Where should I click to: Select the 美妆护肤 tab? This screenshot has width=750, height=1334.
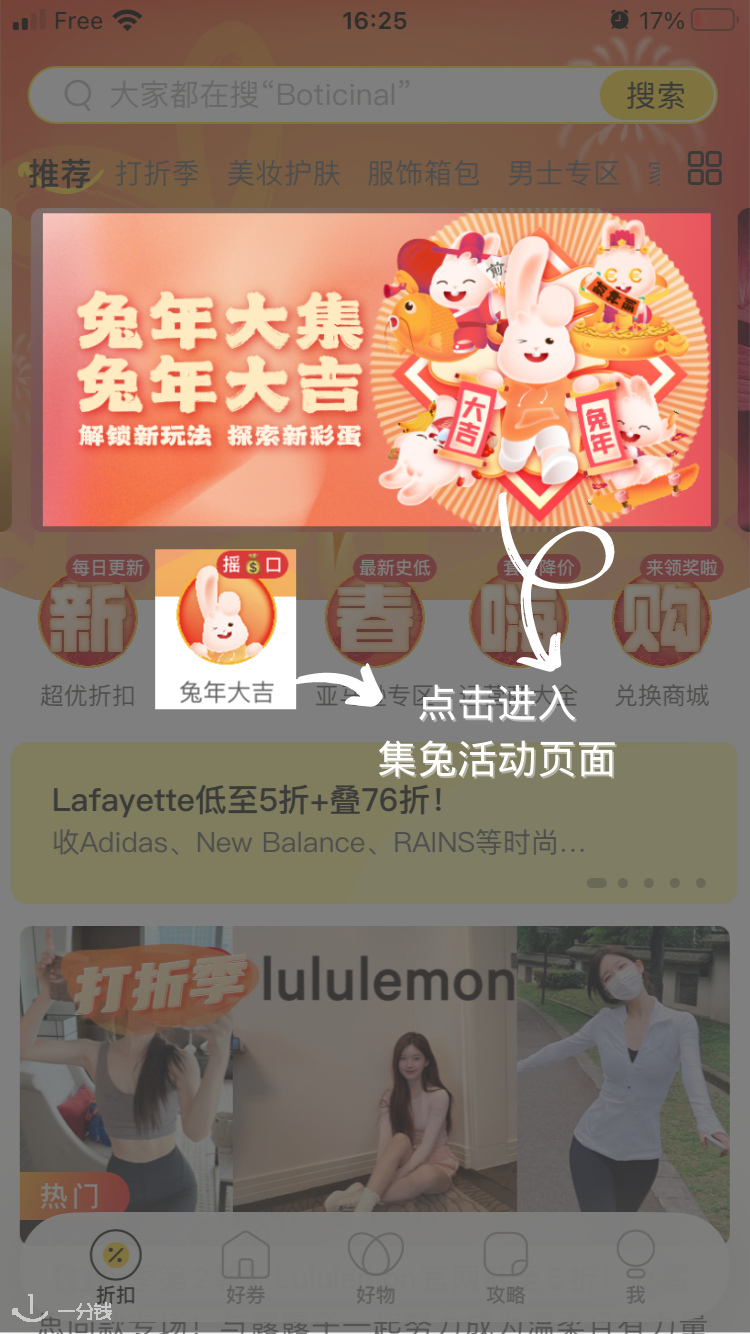coord(283,173)
